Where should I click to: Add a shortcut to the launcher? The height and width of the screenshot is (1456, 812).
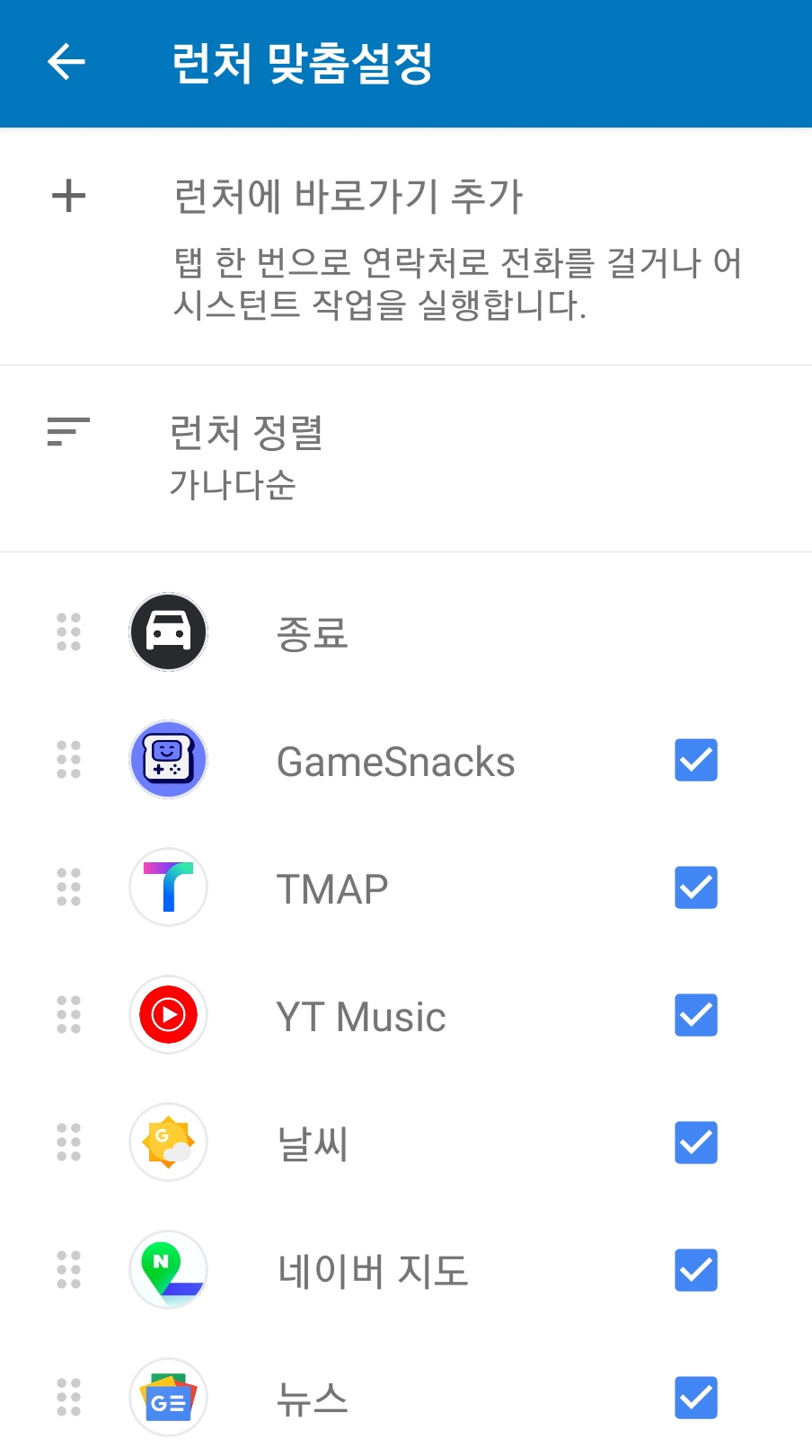[x=406, y=247]
